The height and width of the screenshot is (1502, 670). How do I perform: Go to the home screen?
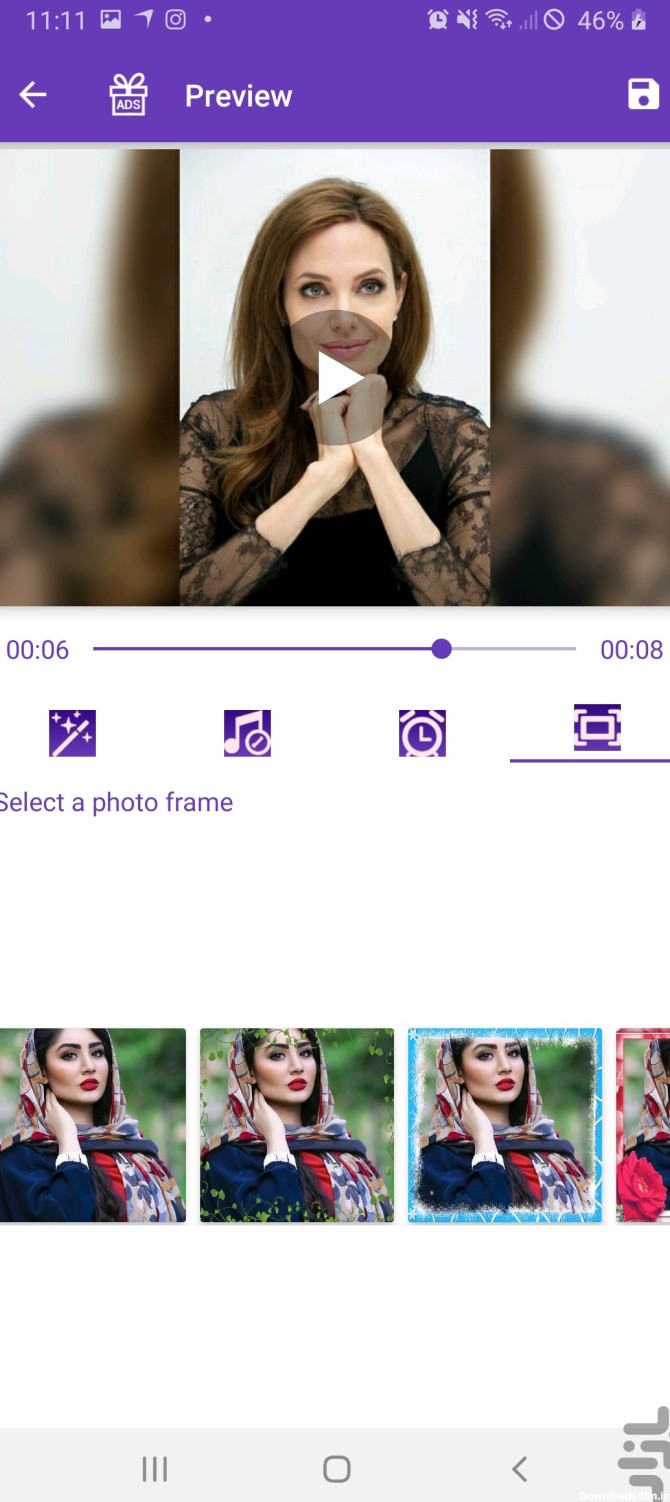(x=337, y=1468)
